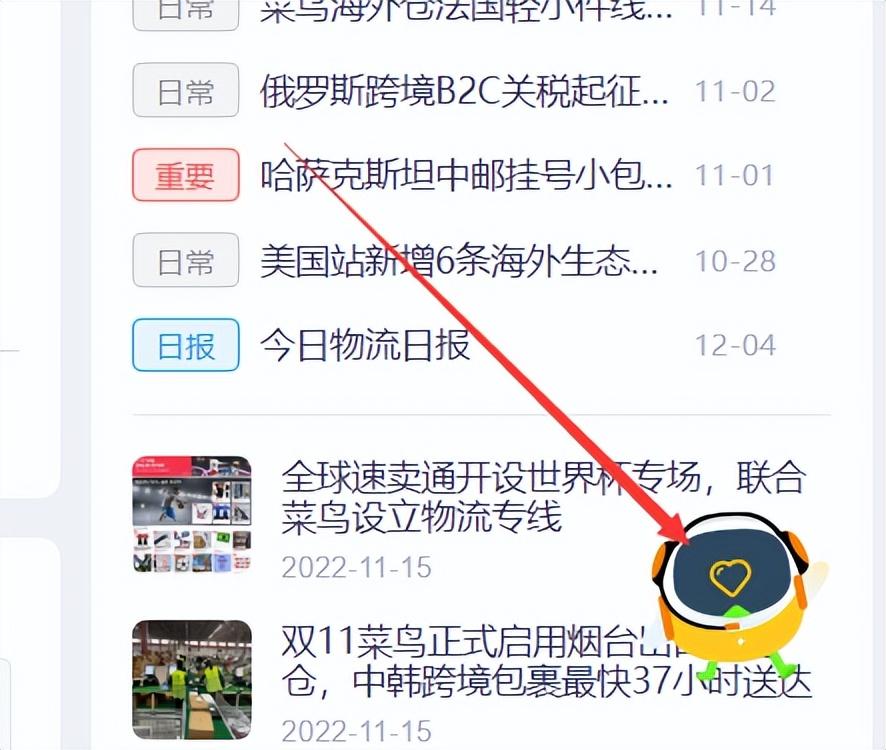Open the 美国站新增6条海外生态 notice
886x750 pixels.
click(x=460, y=261)
